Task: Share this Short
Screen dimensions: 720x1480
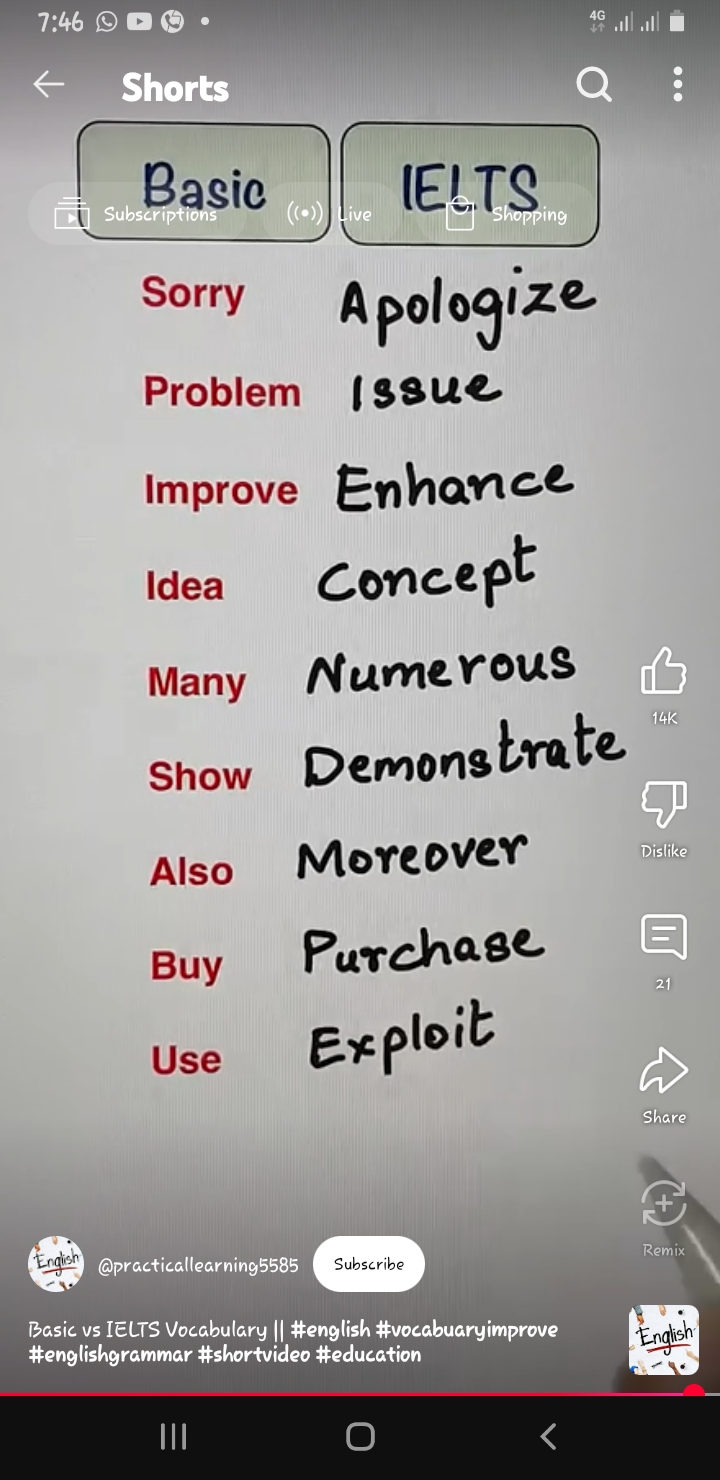Action: [663, 1072]
